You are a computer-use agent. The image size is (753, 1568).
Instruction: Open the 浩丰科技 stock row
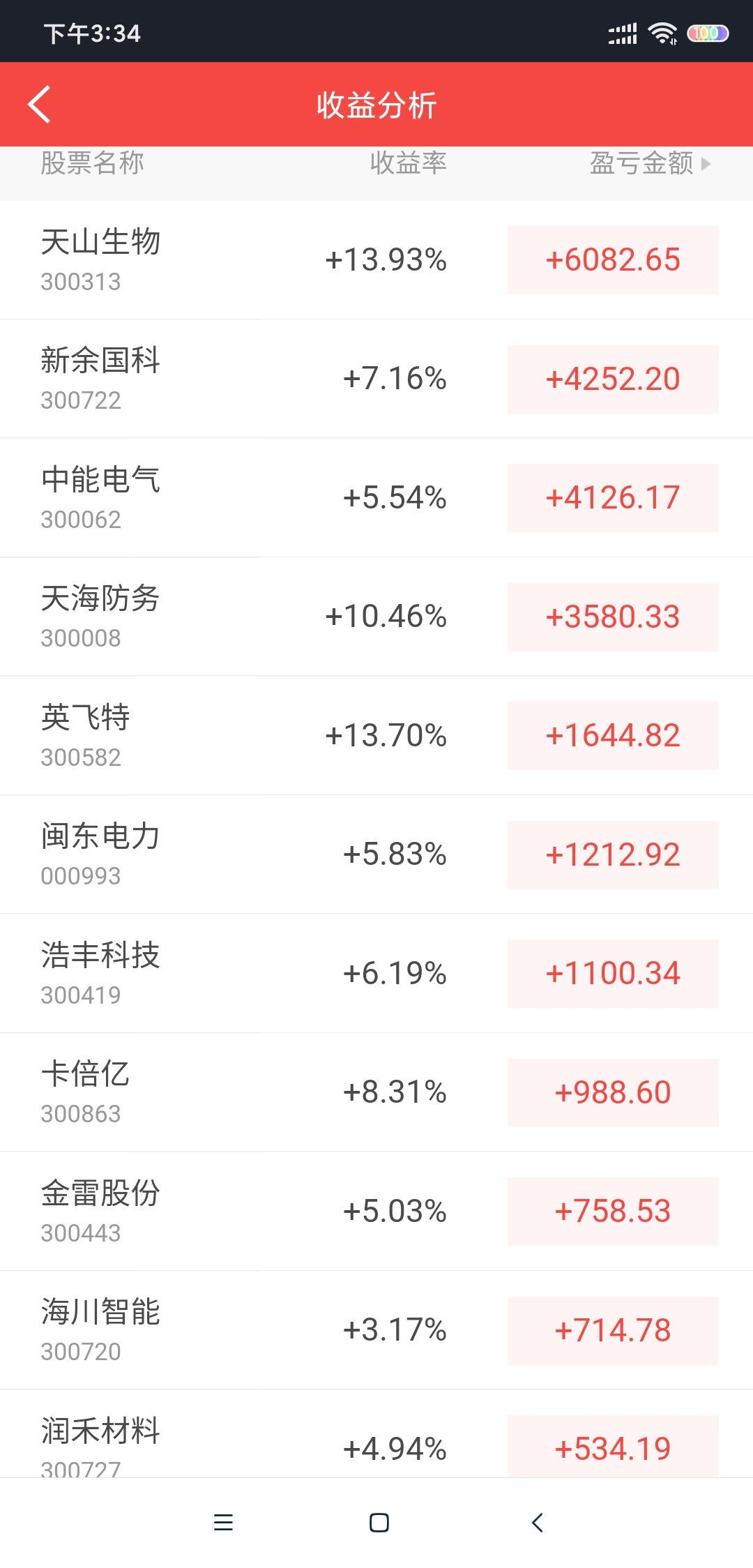tap(376, 974)
